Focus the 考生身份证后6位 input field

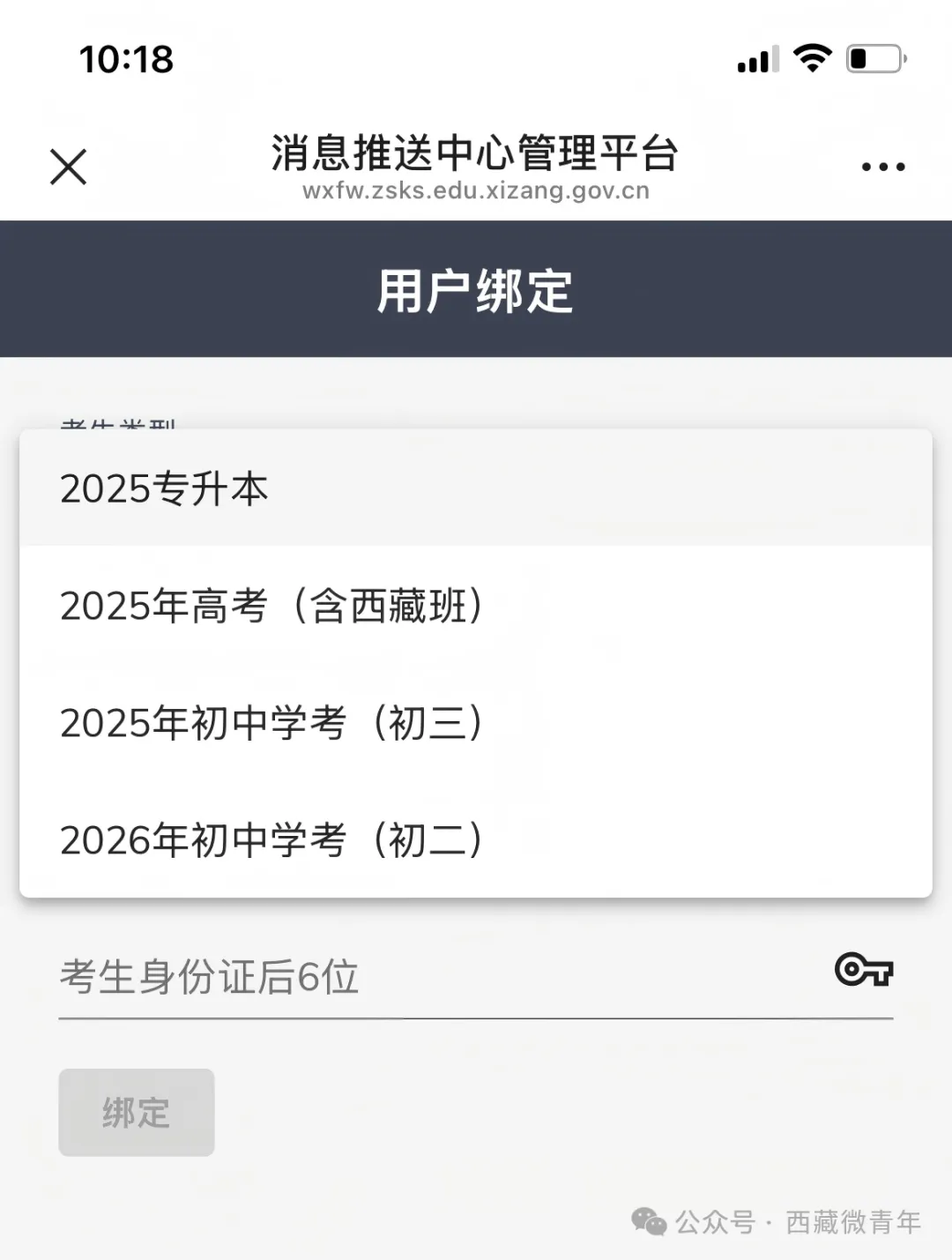pyautogui.click(x=423, y=977)
